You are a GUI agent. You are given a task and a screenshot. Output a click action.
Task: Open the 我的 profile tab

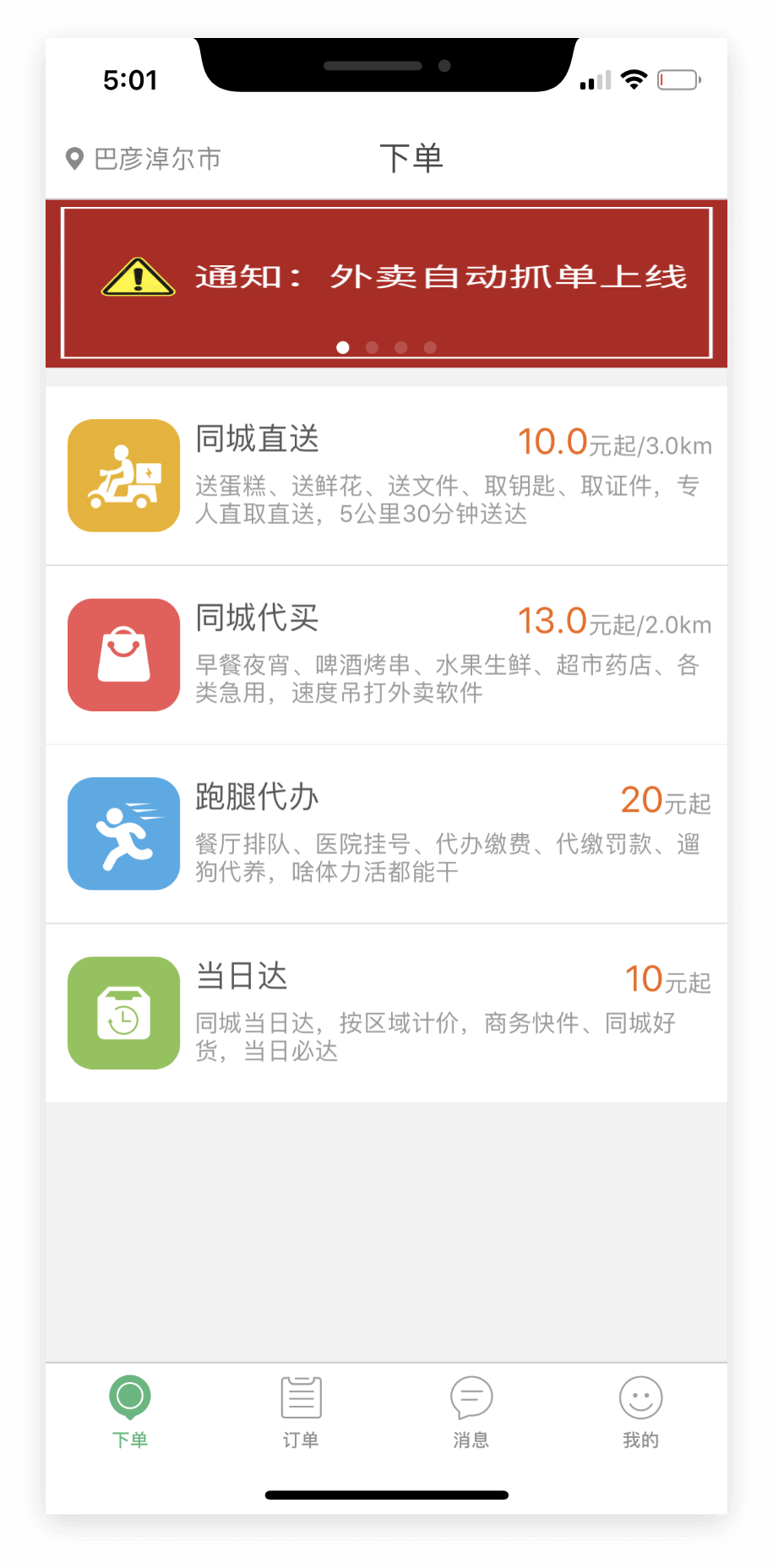pyautogui.click(x=640, y=1412)
